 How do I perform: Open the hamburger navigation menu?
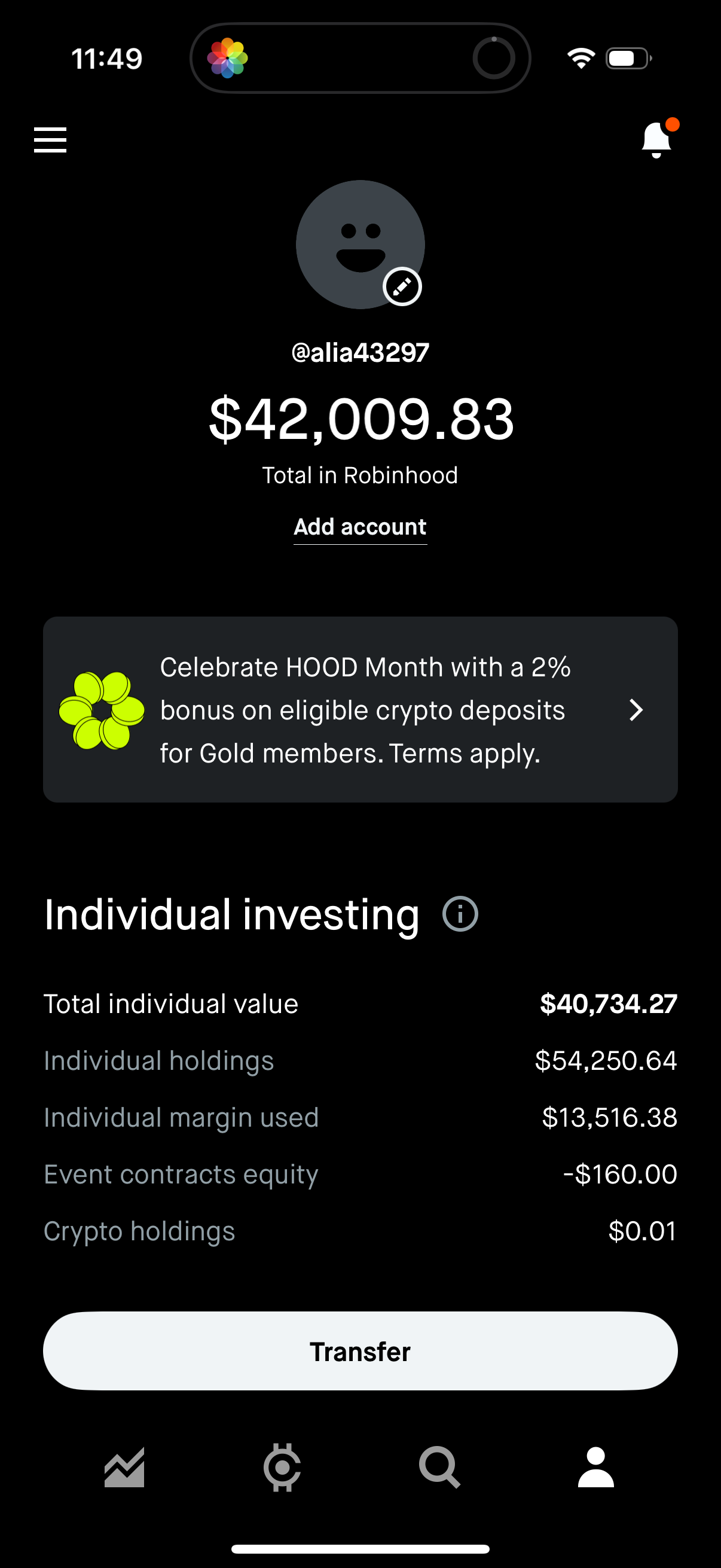click(x=50, y=139)
